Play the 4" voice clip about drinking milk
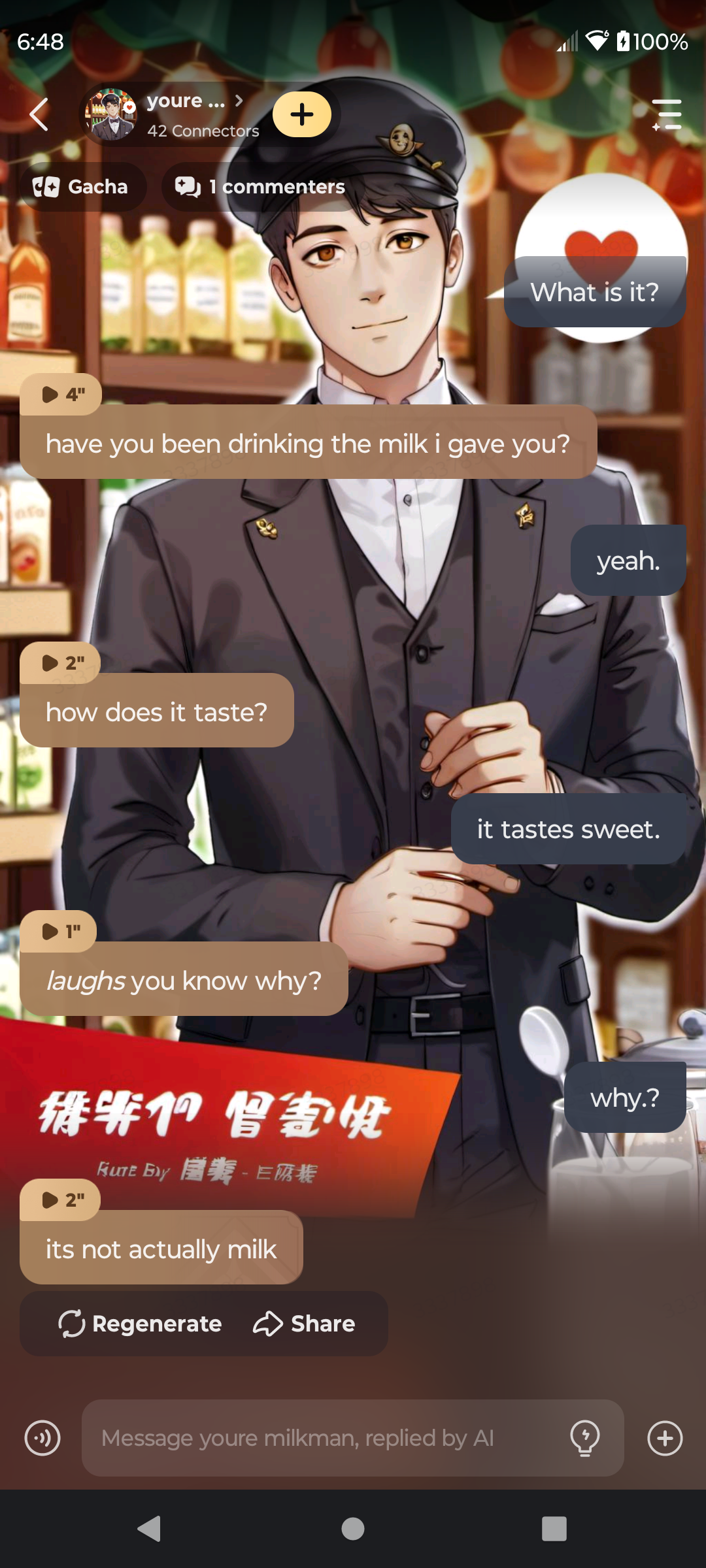The height and width of the screenshot is (1568, 706). (61, 395)
